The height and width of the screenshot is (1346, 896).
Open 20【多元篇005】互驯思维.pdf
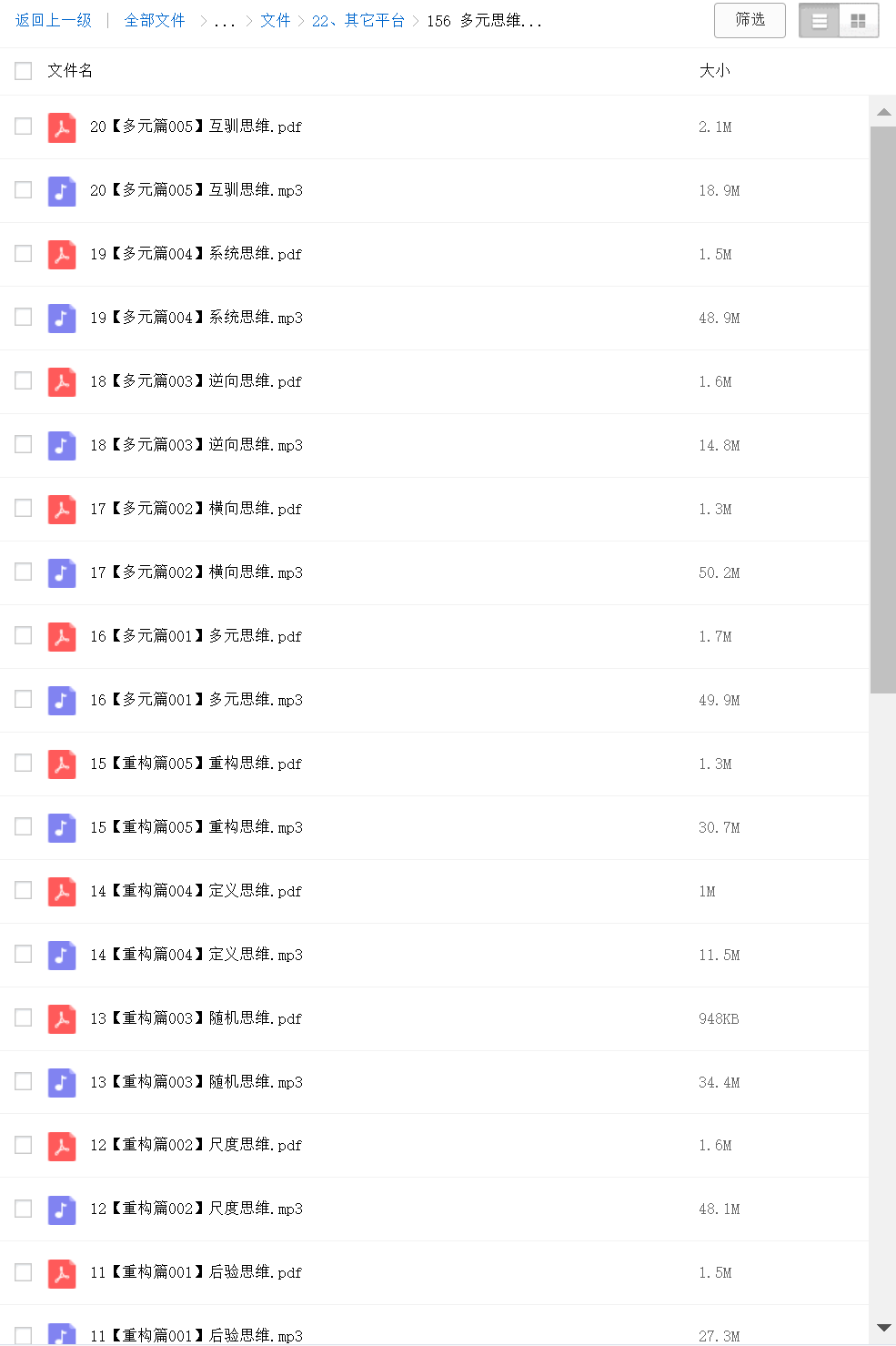tap(196, 127)
